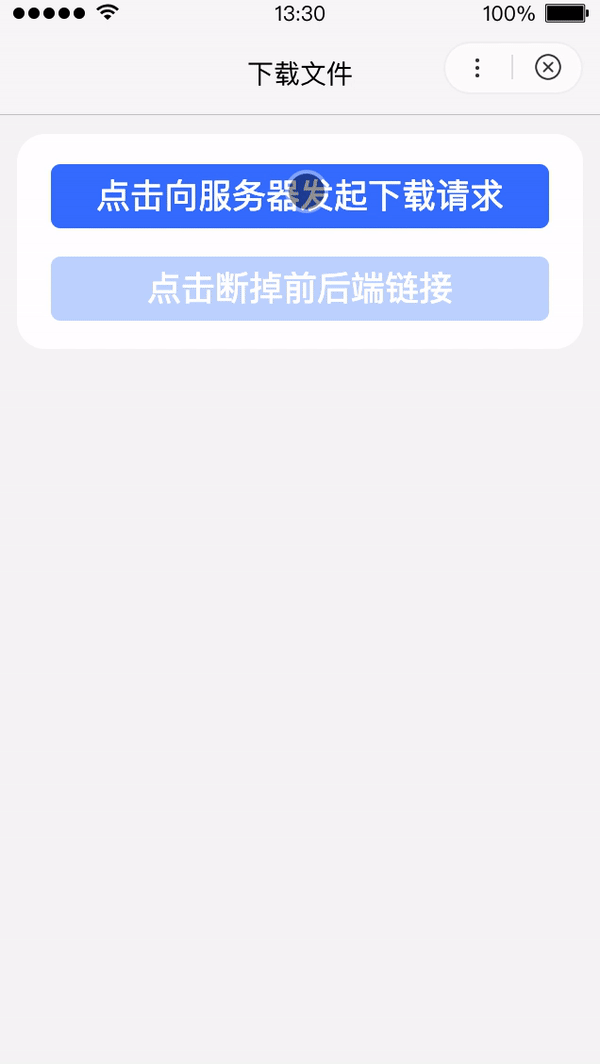The width and height of the screenshot is (600, 1064).
Task: Tap 点击向服务器发起下载请求 button
Action: click(299, 196)
